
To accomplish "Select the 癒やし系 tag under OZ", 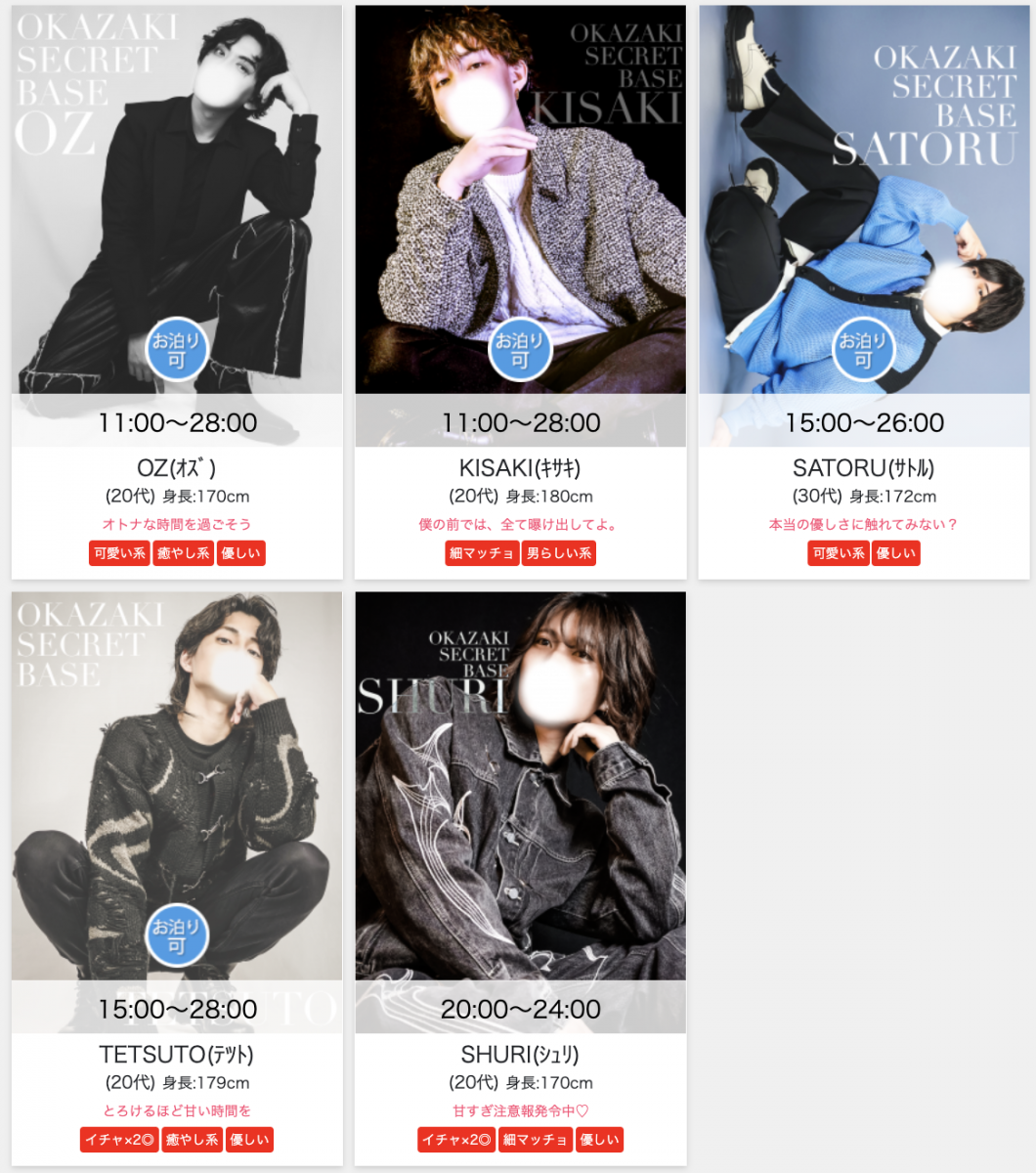I will tap(184, 553).
